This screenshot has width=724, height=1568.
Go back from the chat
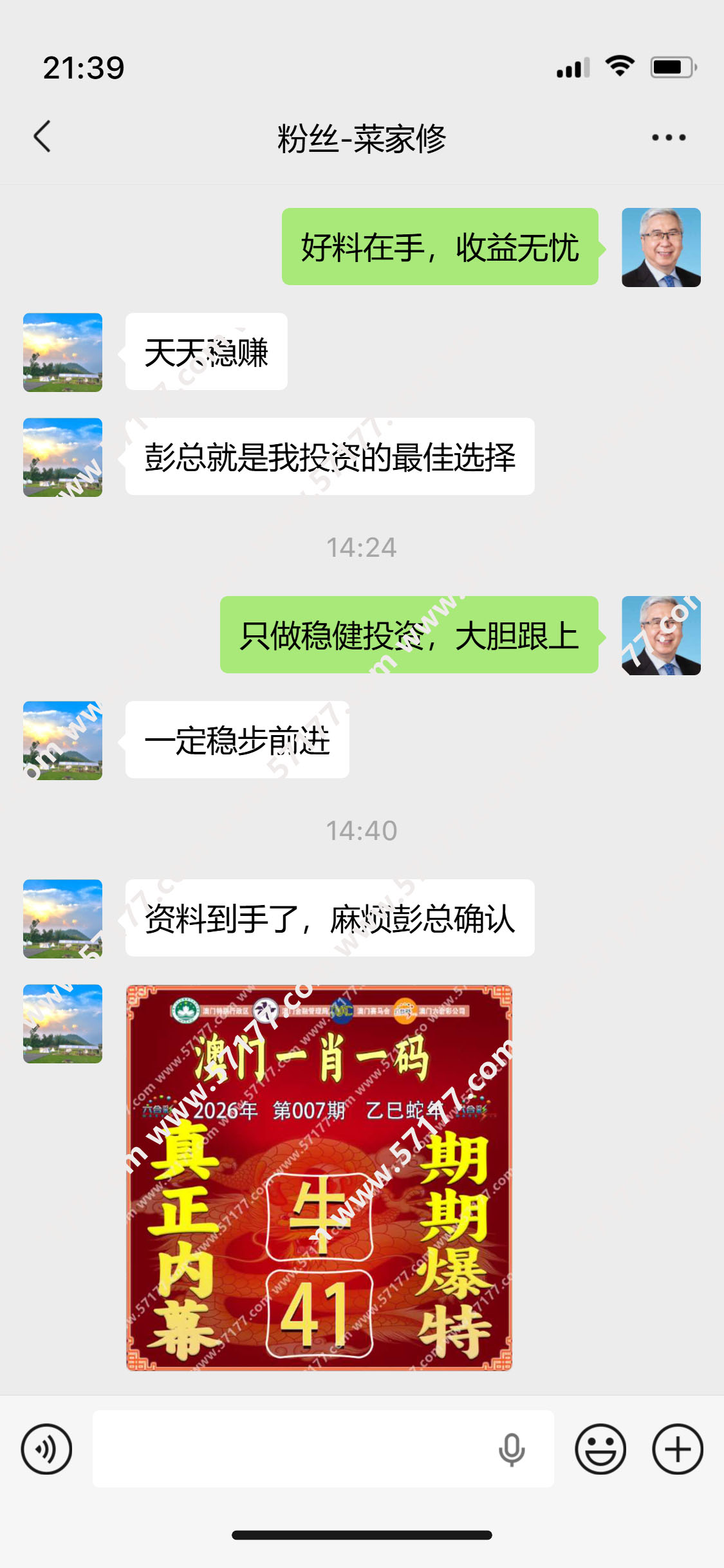click(x=42, y=136)
